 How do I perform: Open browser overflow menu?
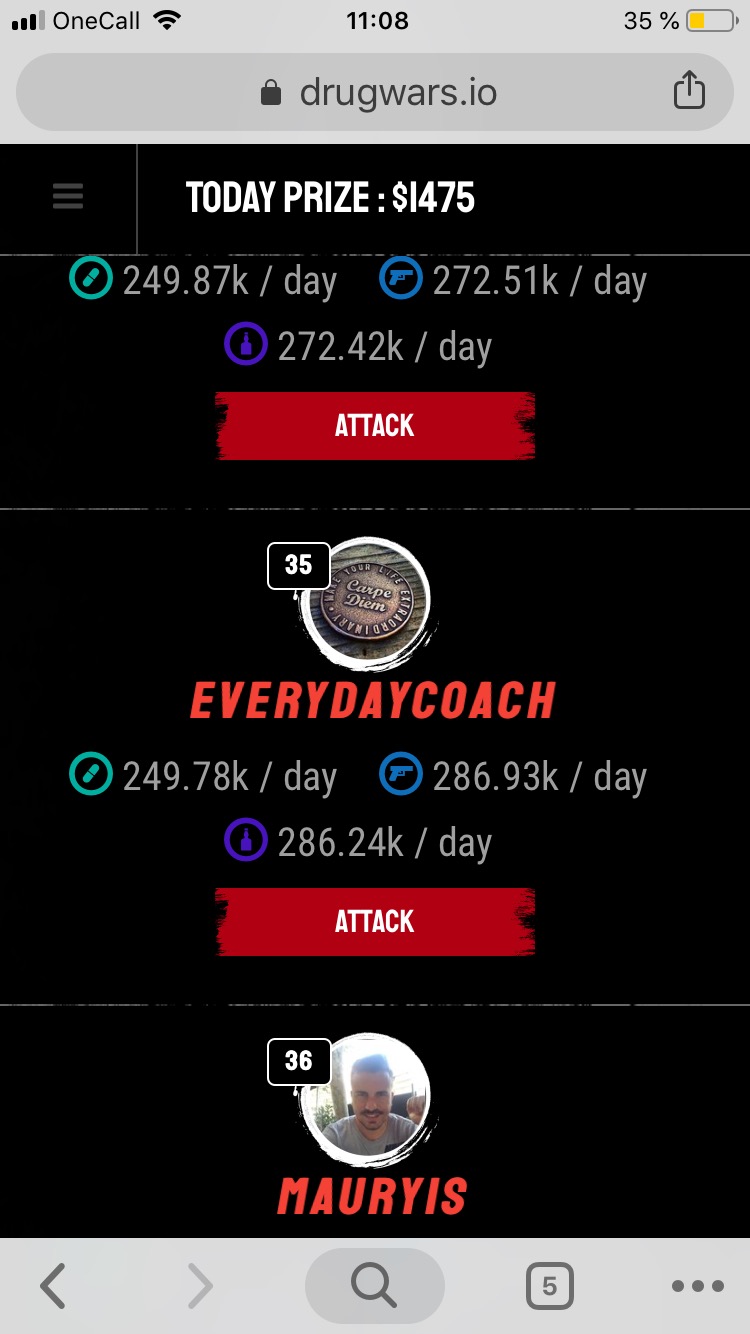(x=697, y=1286)
